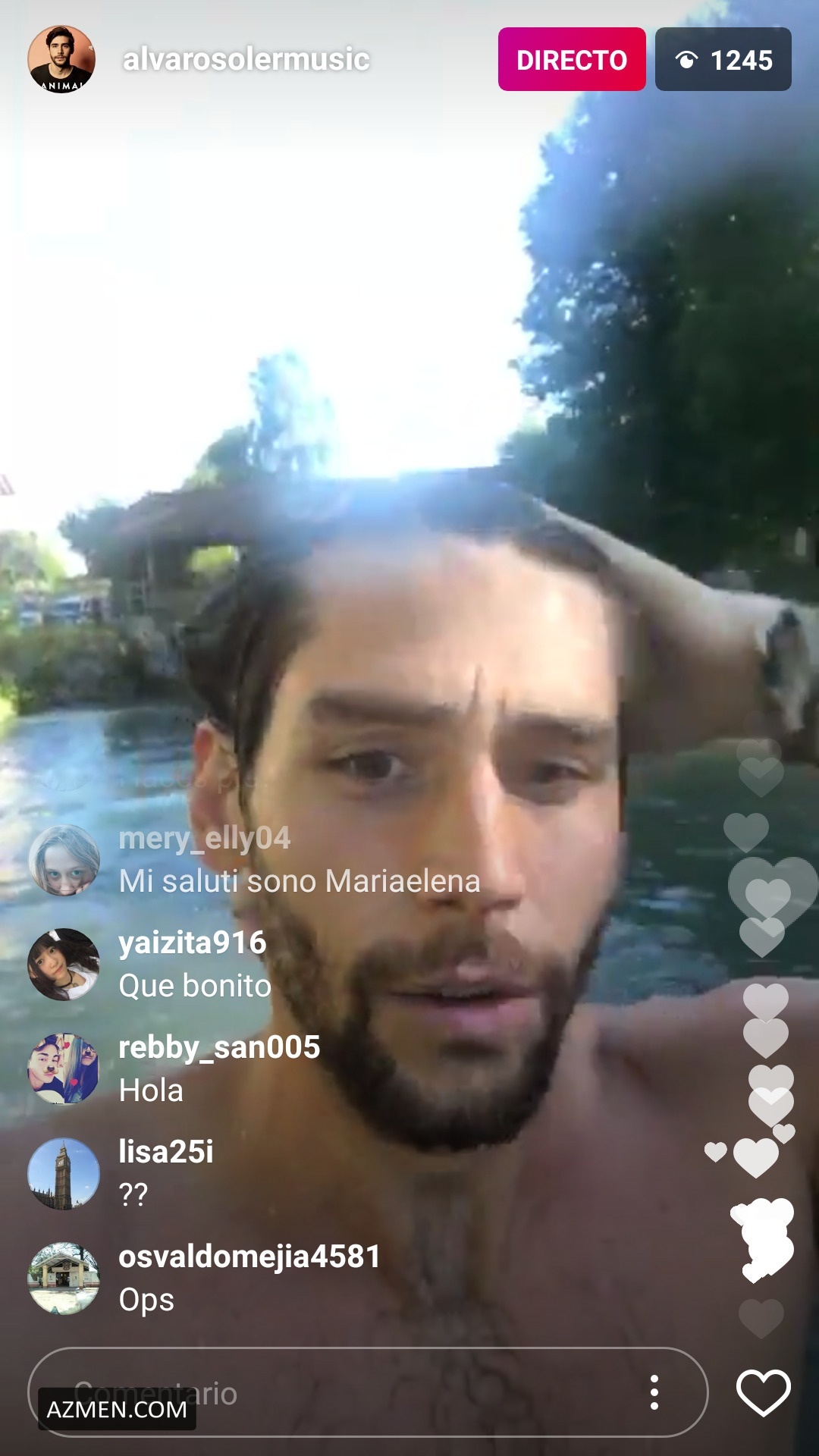The height and width of the screenshot is (1456, 819).
Task: Open the comment from yaizita916
Action: pos(194,964)
